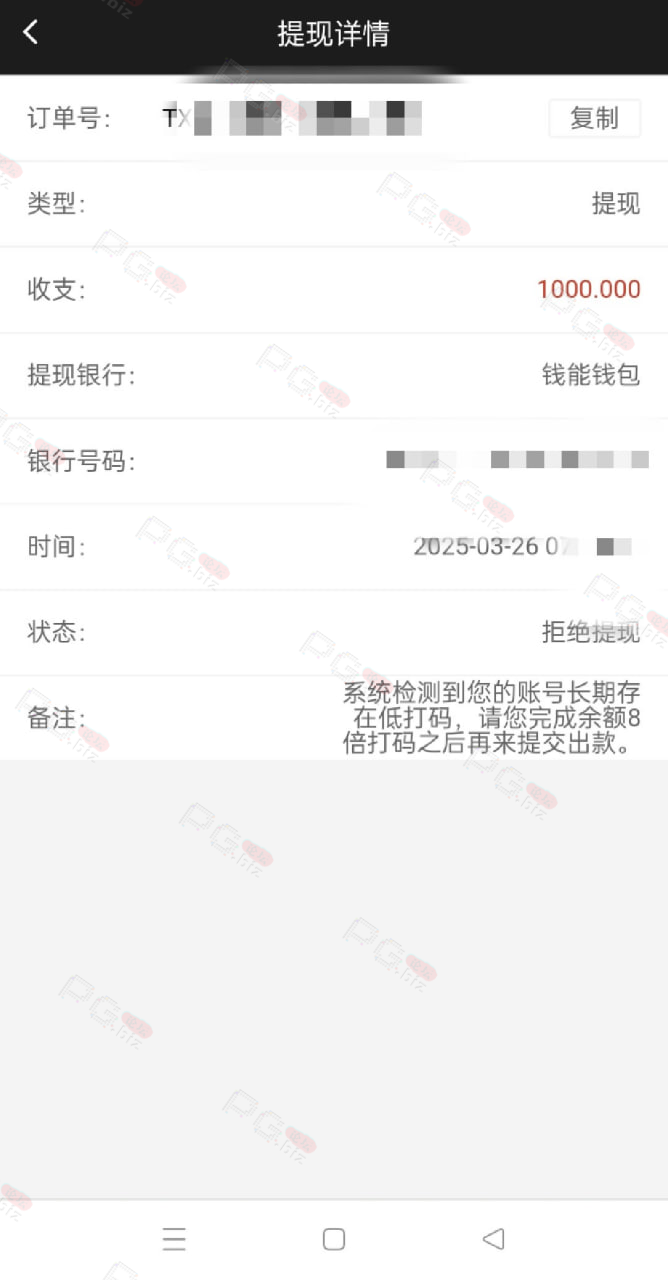
Task: Open recent apps from the navigation bar
Action: point(174,1240)
